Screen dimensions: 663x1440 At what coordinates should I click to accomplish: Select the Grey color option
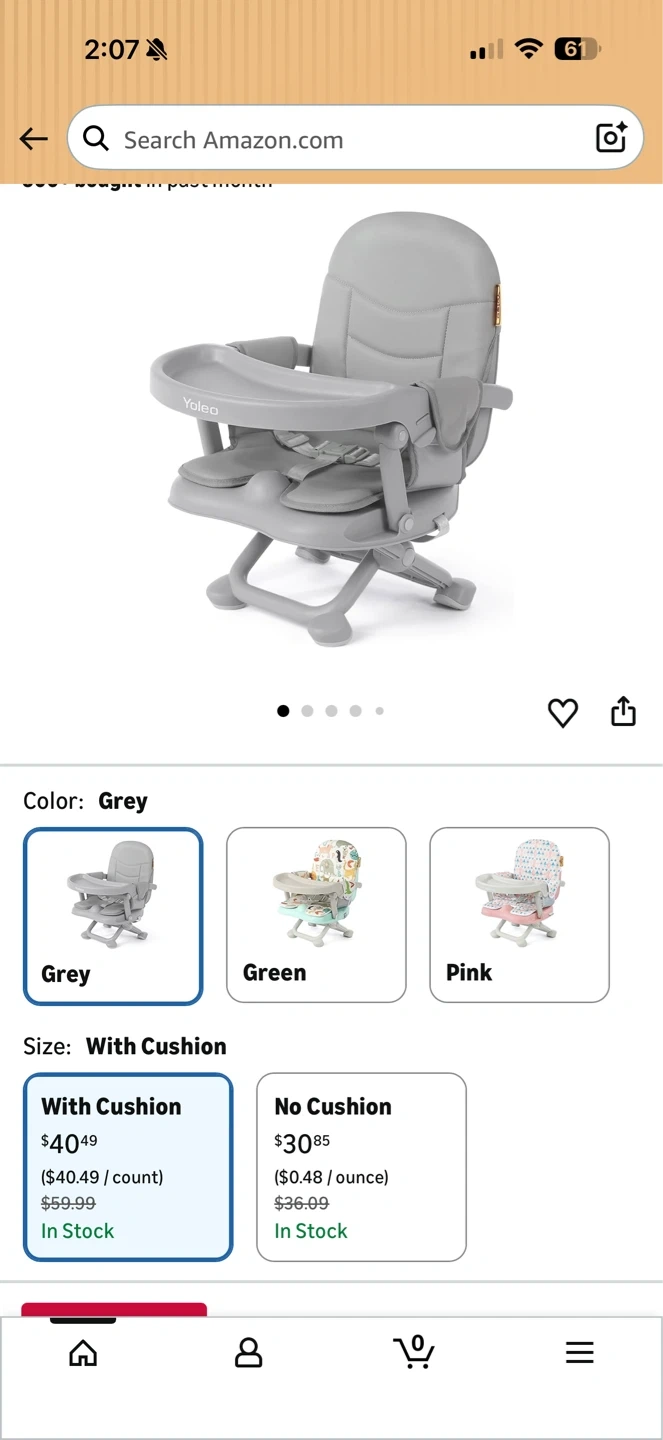pos(113,915)
